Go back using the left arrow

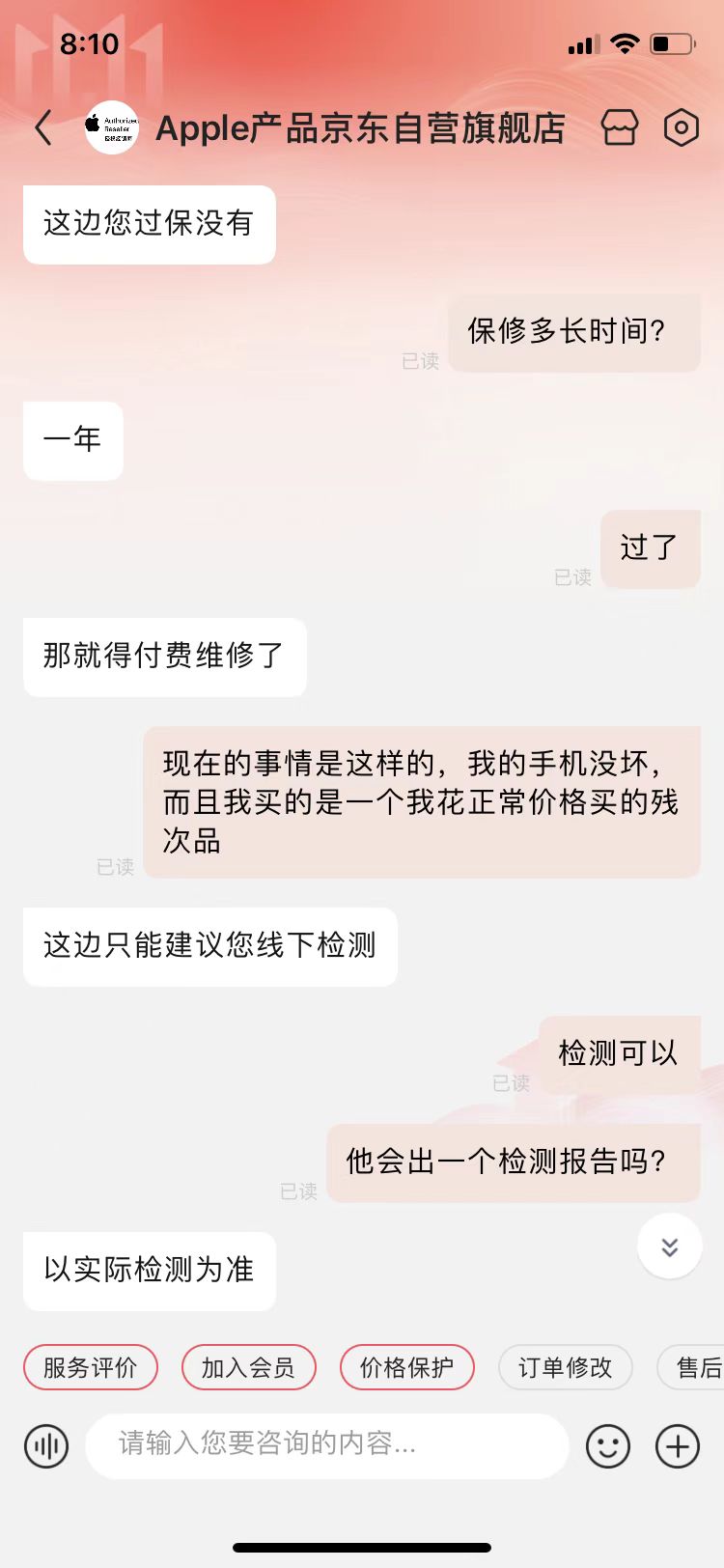pyautogui.click(x=42, y=127)
